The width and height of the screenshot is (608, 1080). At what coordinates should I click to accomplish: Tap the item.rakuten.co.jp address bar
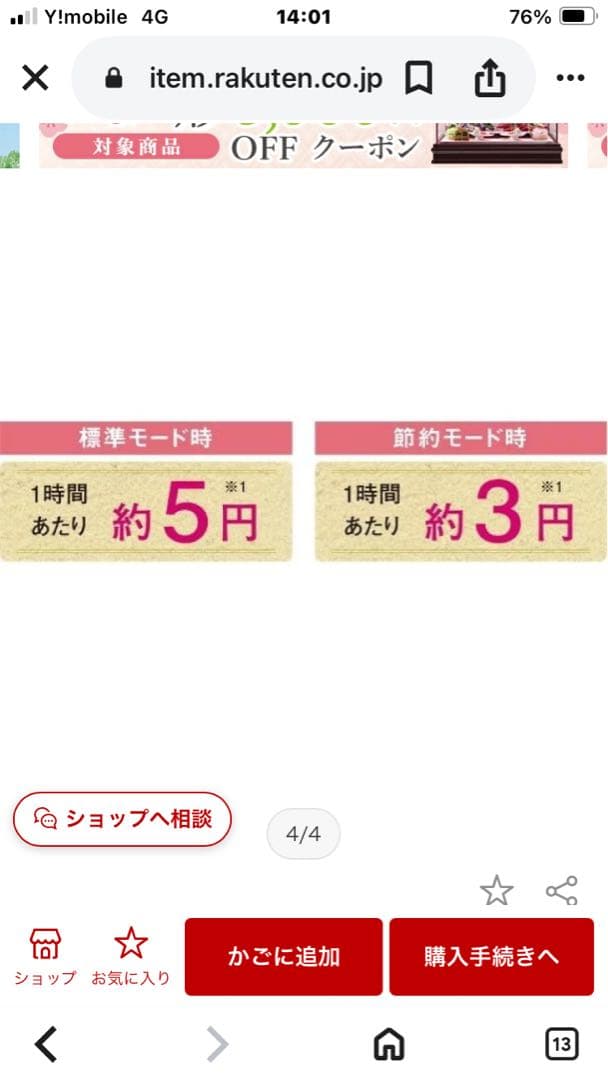click(x=265, y=79)
